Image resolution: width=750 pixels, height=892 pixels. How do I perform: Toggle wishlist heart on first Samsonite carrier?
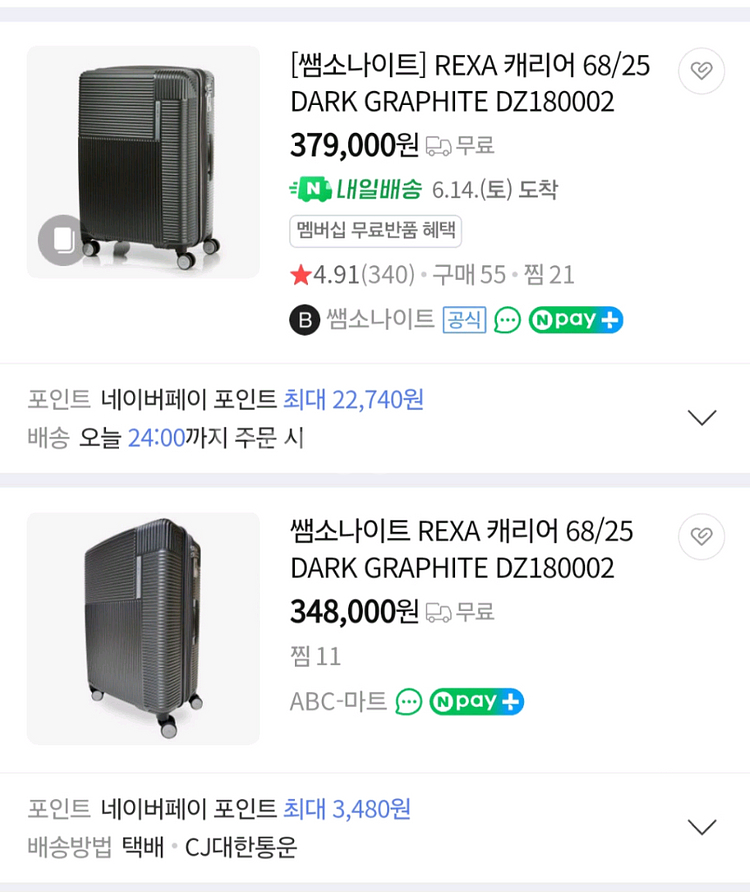pyautogui.click(x=701, y=70)
